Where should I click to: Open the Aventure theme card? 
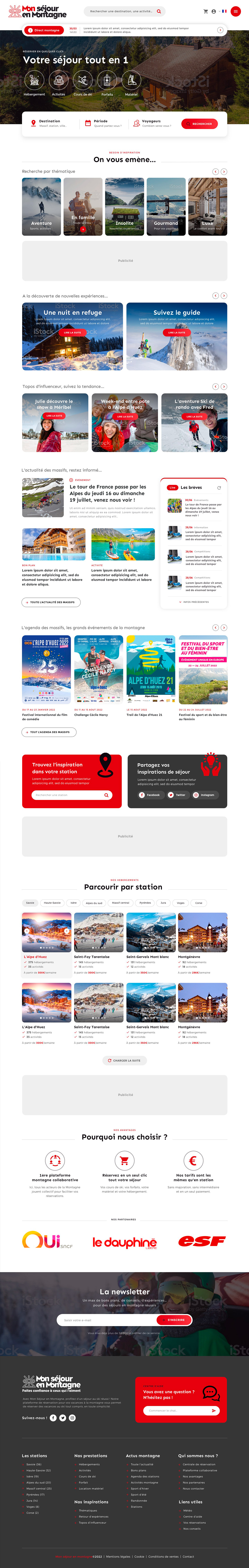tap(41, 207)
